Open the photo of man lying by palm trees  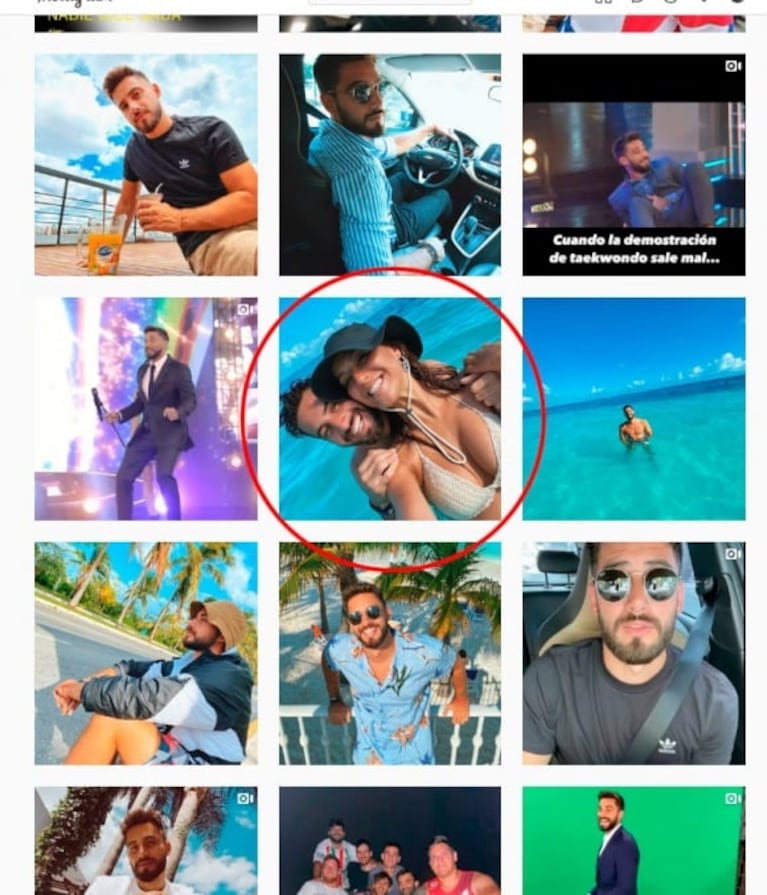pyautogui.click(x=146, y=653)
